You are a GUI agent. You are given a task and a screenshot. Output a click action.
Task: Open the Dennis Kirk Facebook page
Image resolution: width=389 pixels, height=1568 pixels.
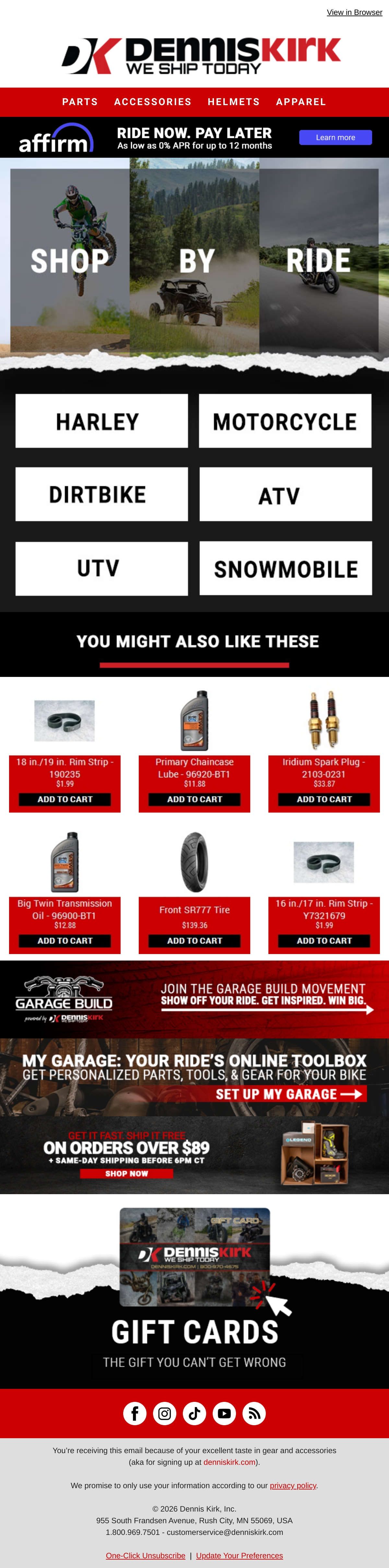point(135,1414)
